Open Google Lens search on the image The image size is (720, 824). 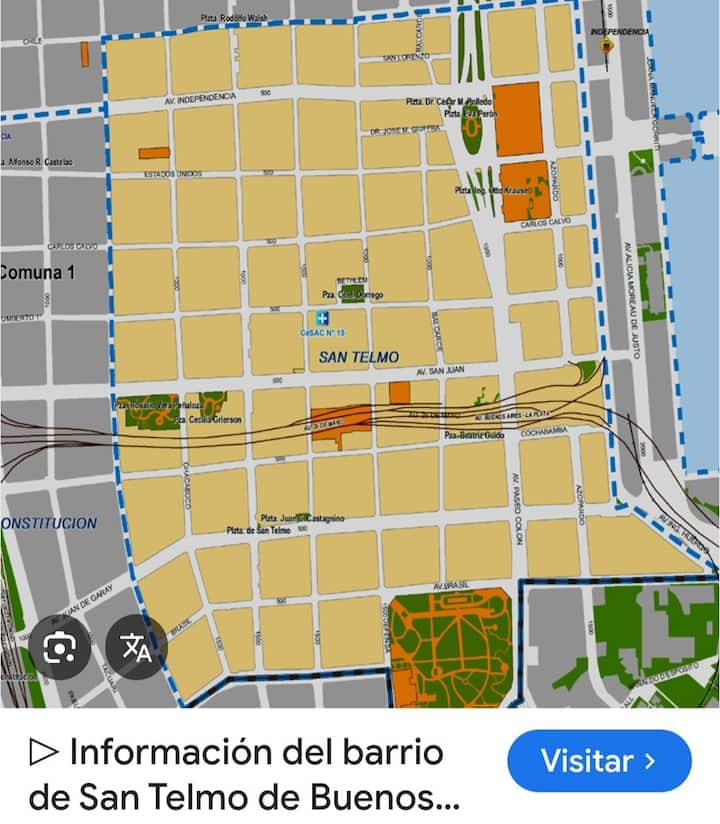pos(61,647)
